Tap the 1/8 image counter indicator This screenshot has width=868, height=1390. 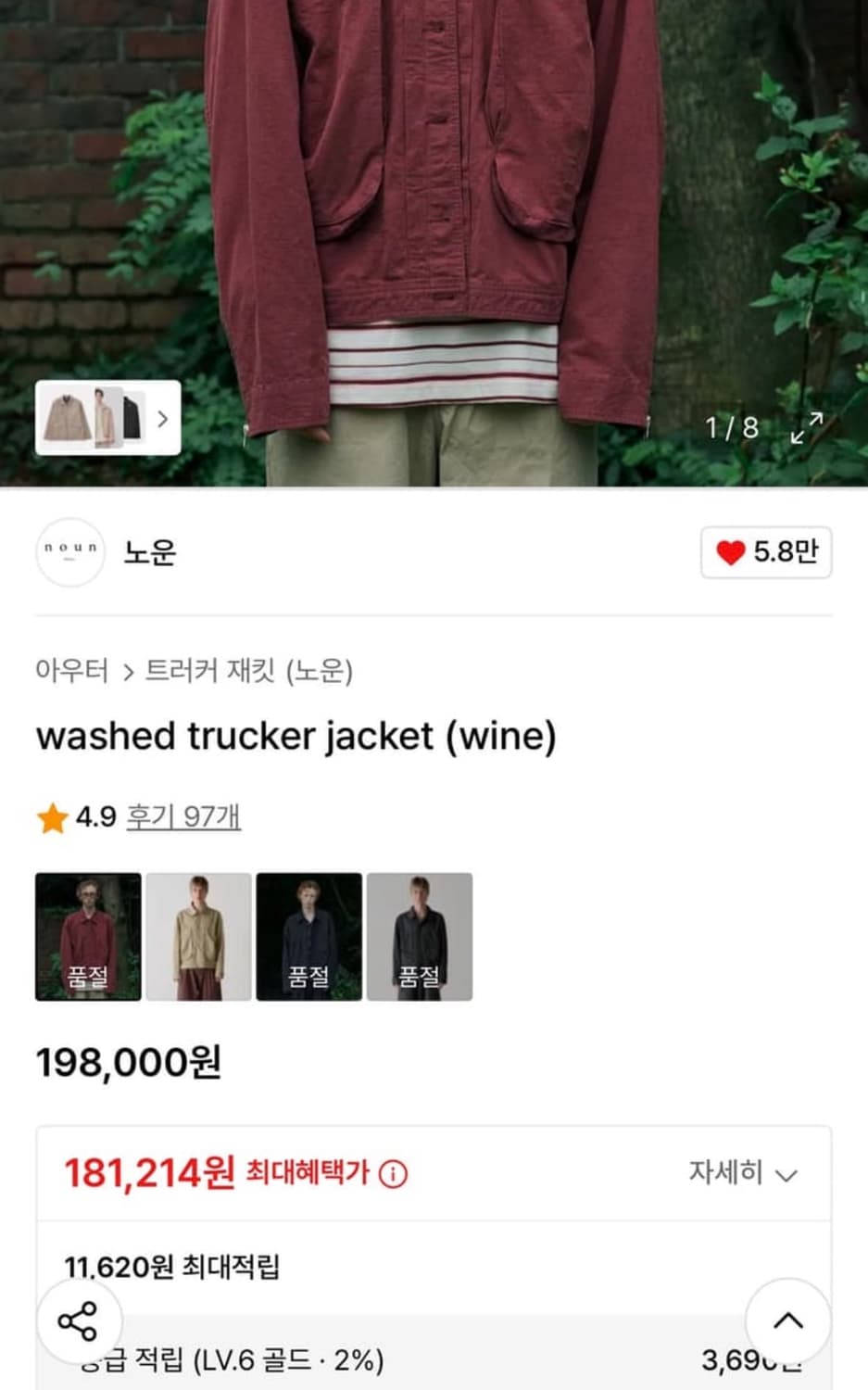pyautogui.click(x=732, y=428)
